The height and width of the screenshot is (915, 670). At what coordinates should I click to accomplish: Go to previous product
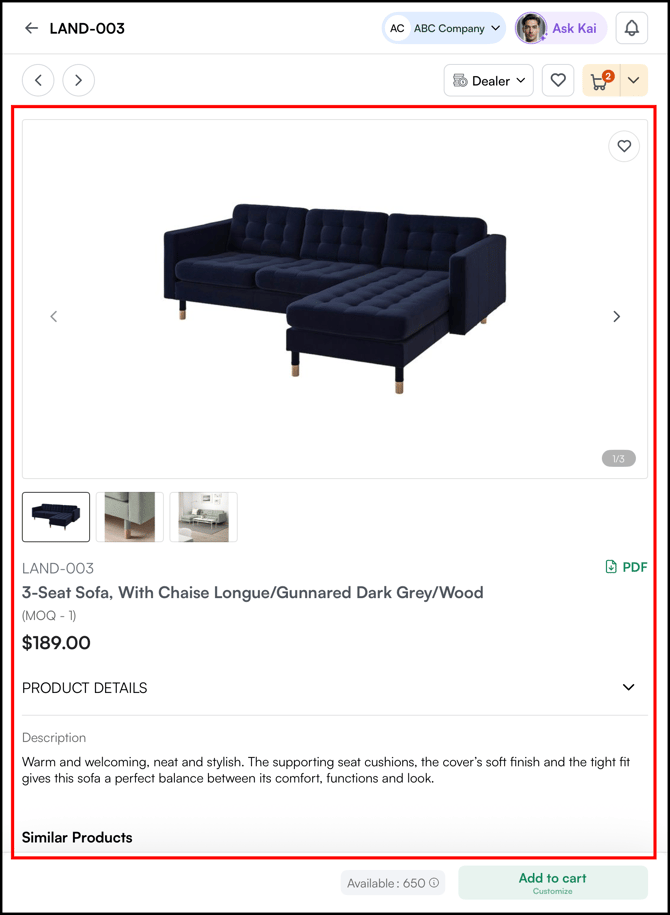(39, 80)
